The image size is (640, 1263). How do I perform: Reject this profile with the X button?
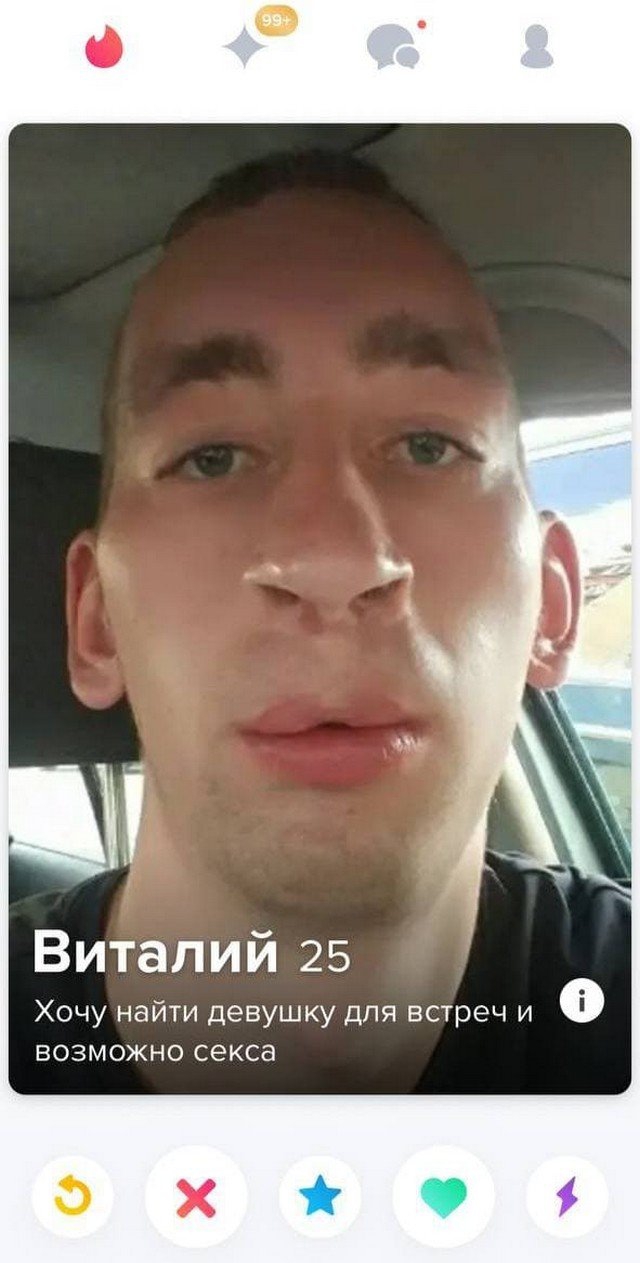196,1196
